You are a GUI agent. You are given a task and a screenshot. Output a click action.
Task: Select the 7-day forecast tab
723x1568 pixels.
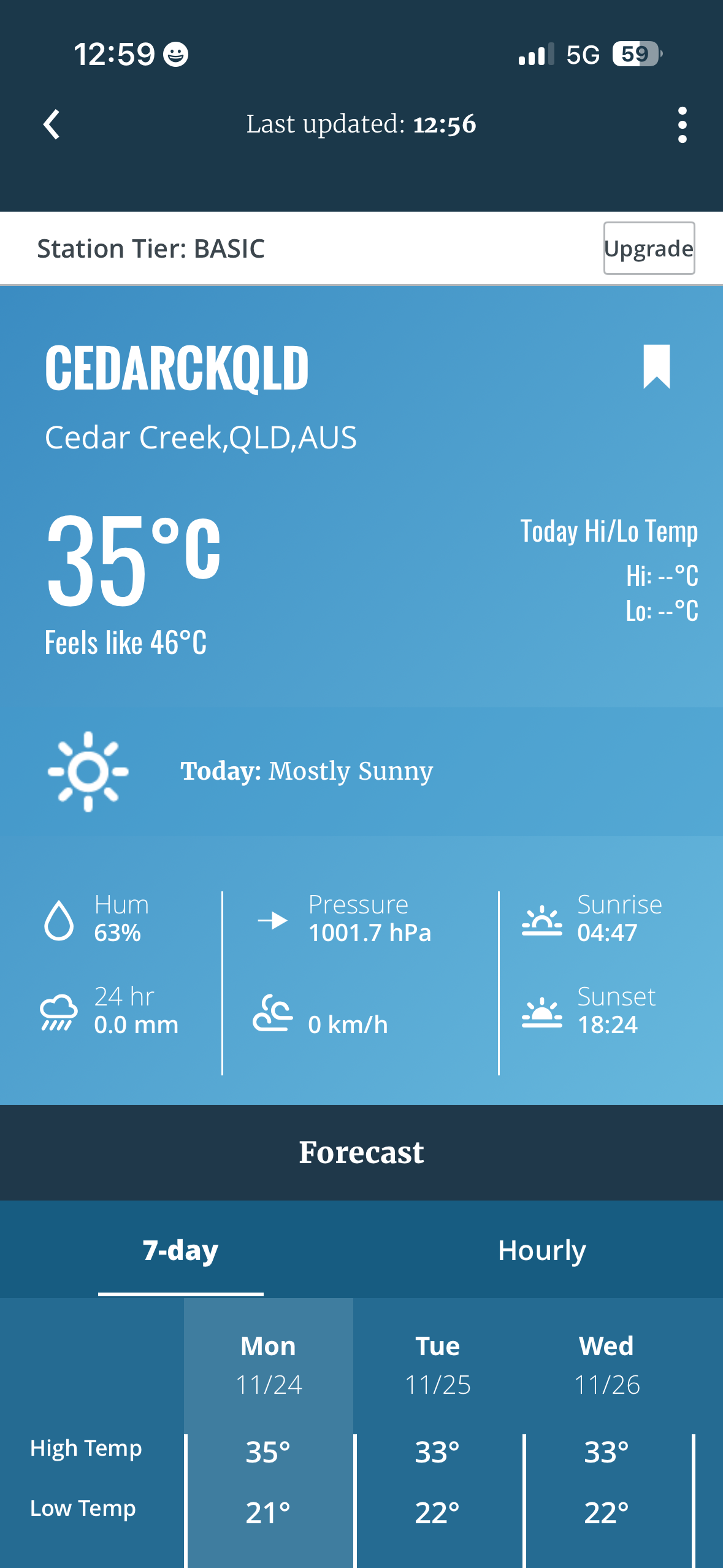click(x=180, y=1250)
